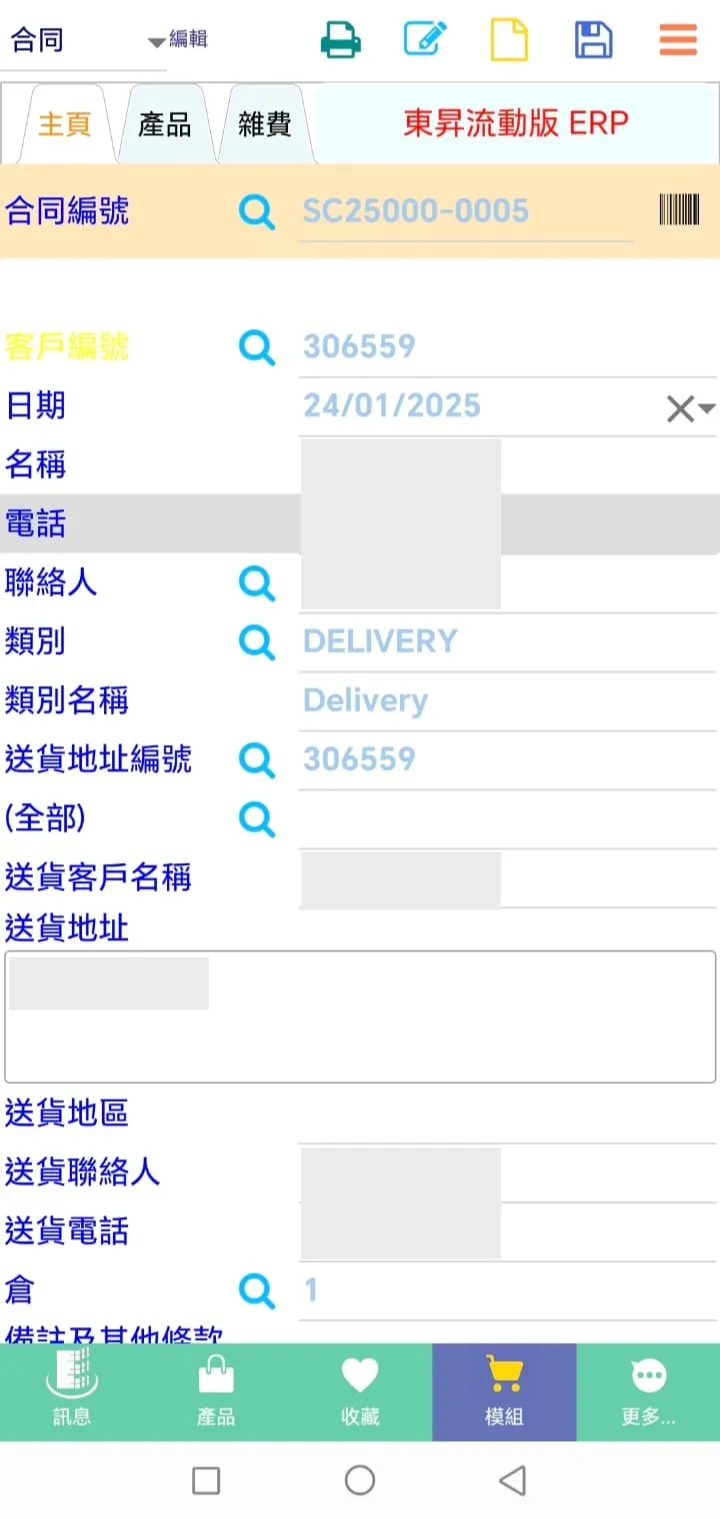Go back using the system back button
Screen dimensions: 720x1519
point(512,1480)
